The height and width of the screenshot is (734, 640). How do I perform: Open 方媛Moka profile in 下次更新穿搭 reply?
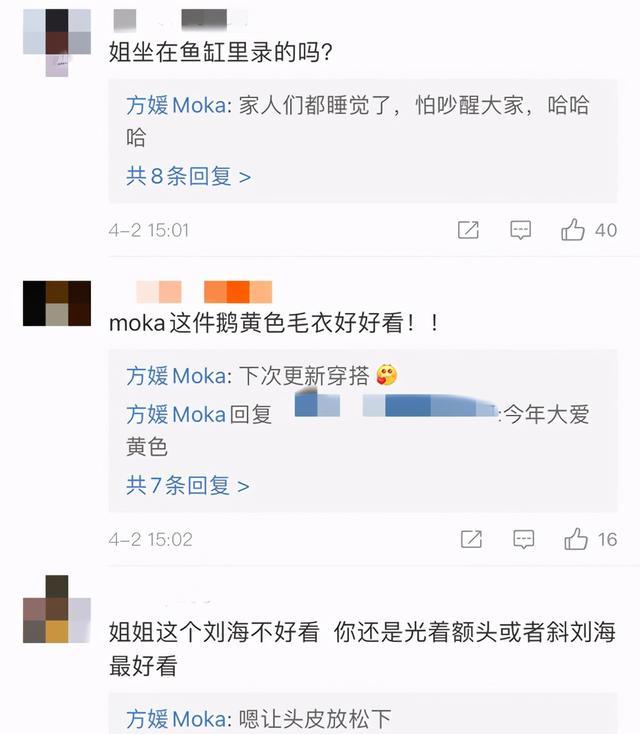pos(178,376)
